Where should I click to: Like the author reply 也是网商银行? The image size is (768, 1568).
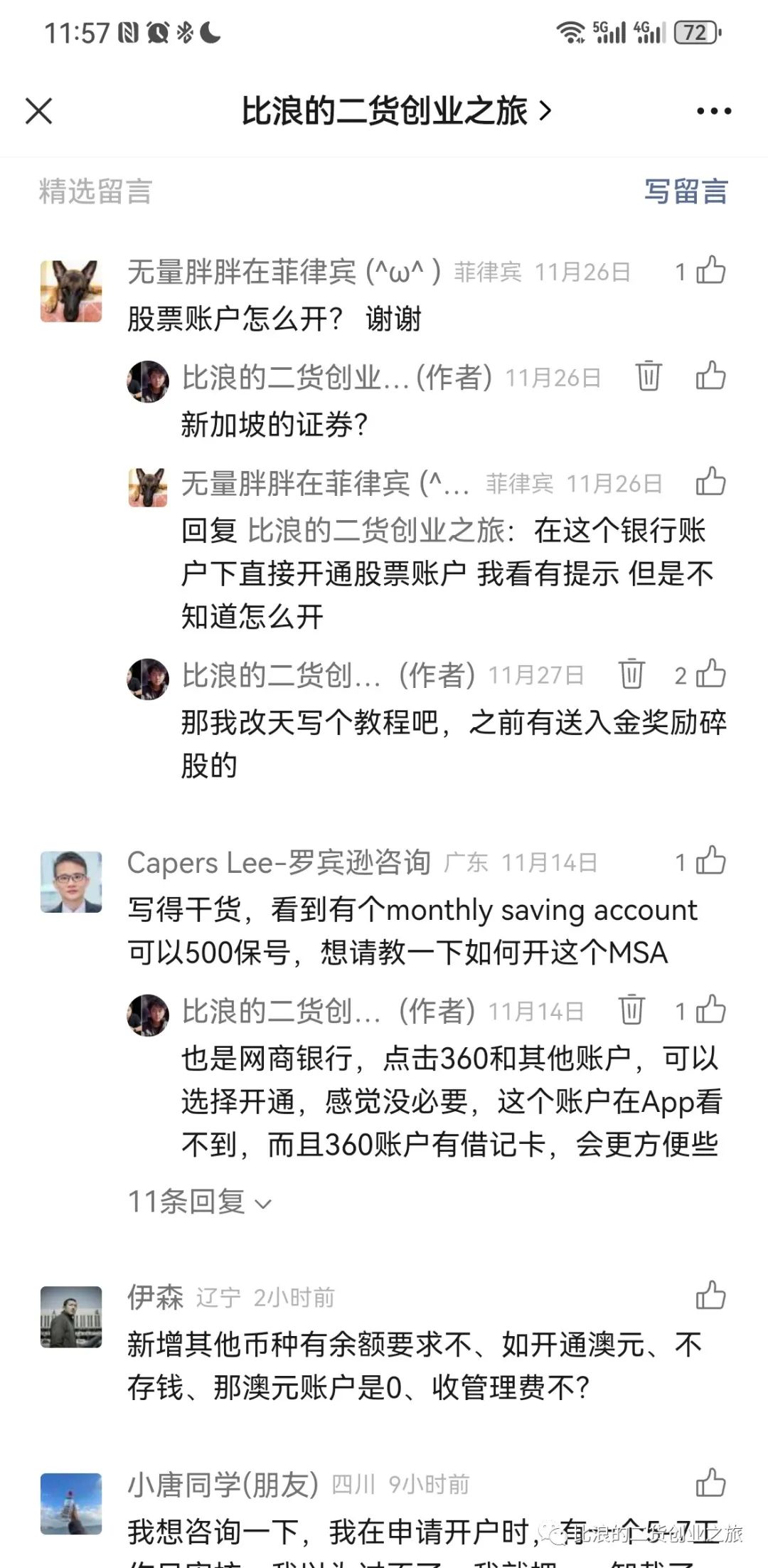(x=710, y=1010)
